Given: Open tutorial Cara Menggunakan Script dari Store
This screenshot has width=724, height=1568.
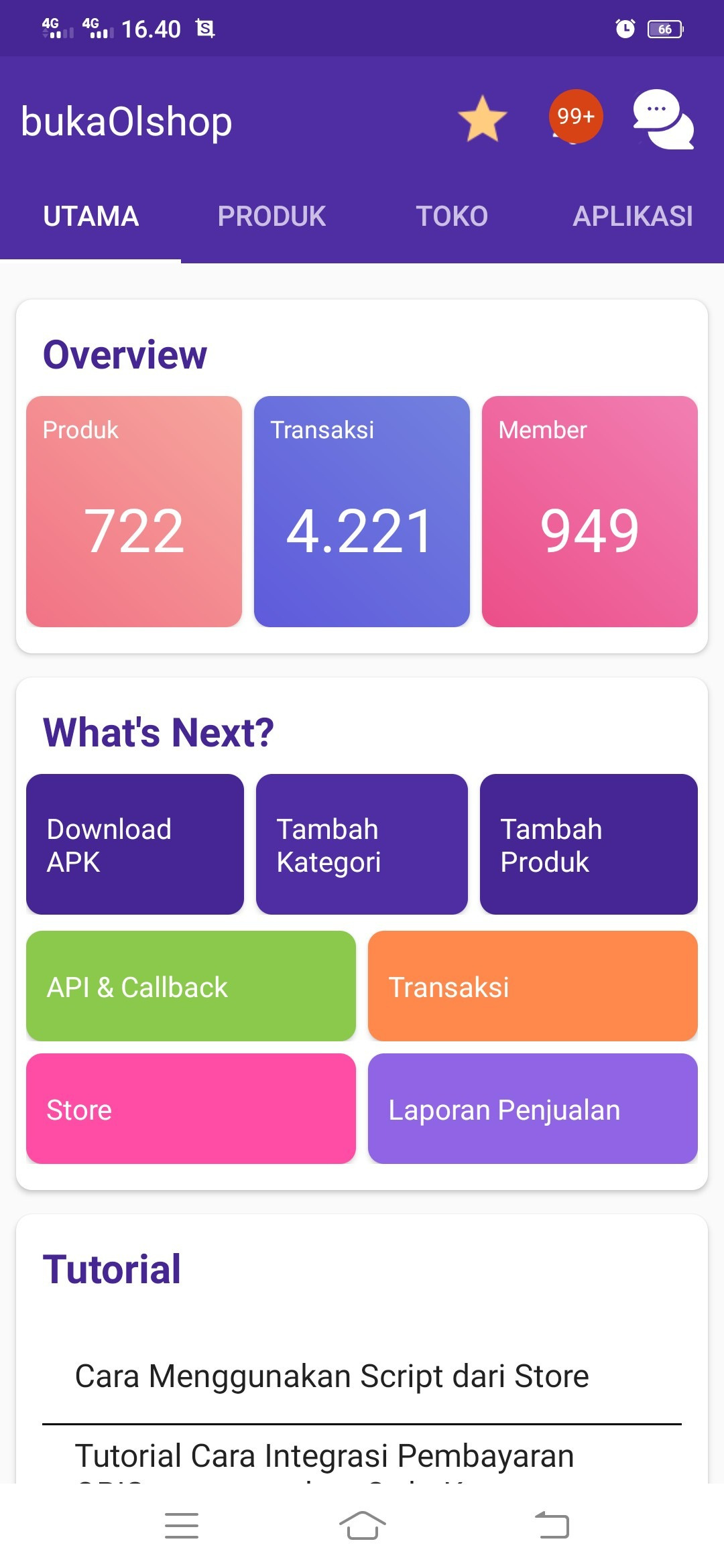Looking at the screenshot, I should click(332, 1376).
